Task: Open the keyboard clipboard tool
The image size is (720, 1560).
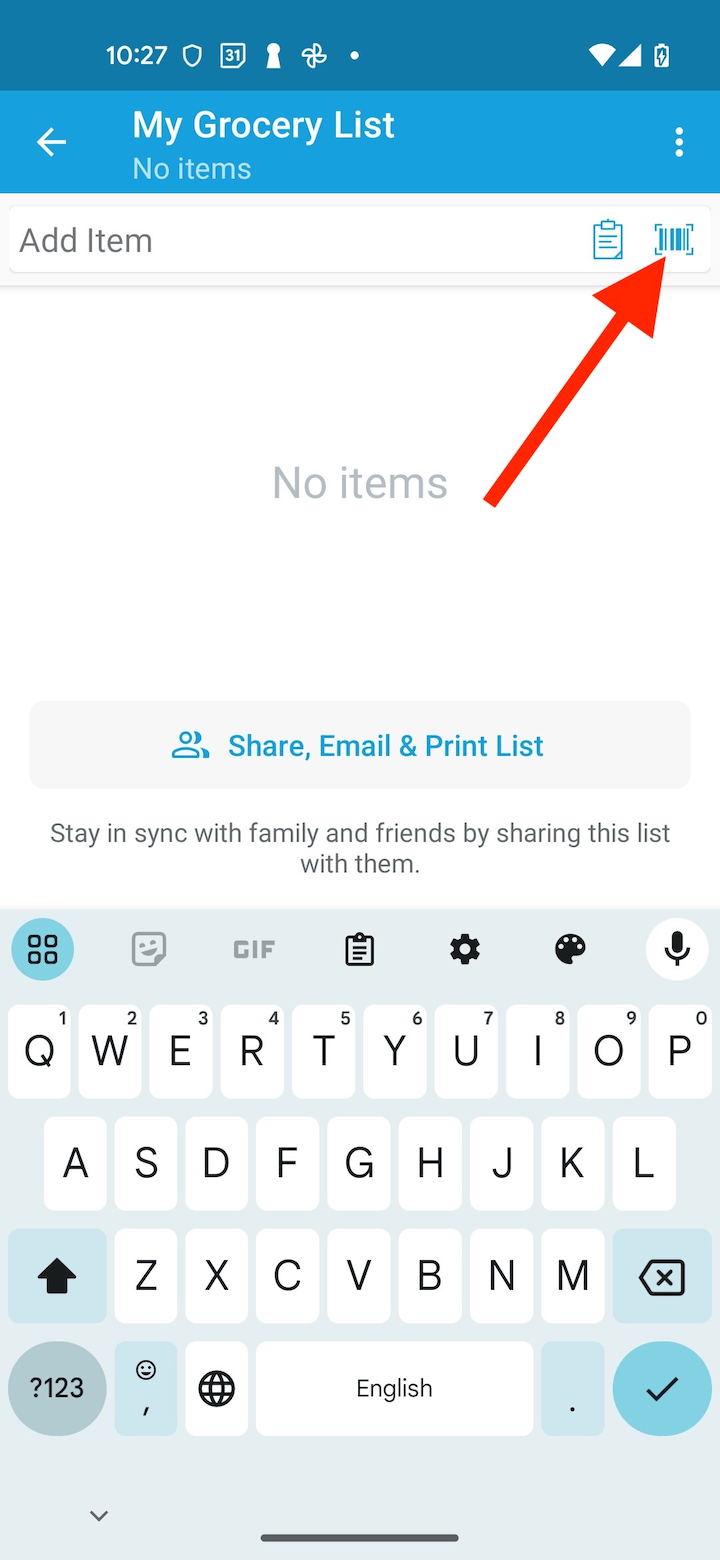Action: pos(359,948)
